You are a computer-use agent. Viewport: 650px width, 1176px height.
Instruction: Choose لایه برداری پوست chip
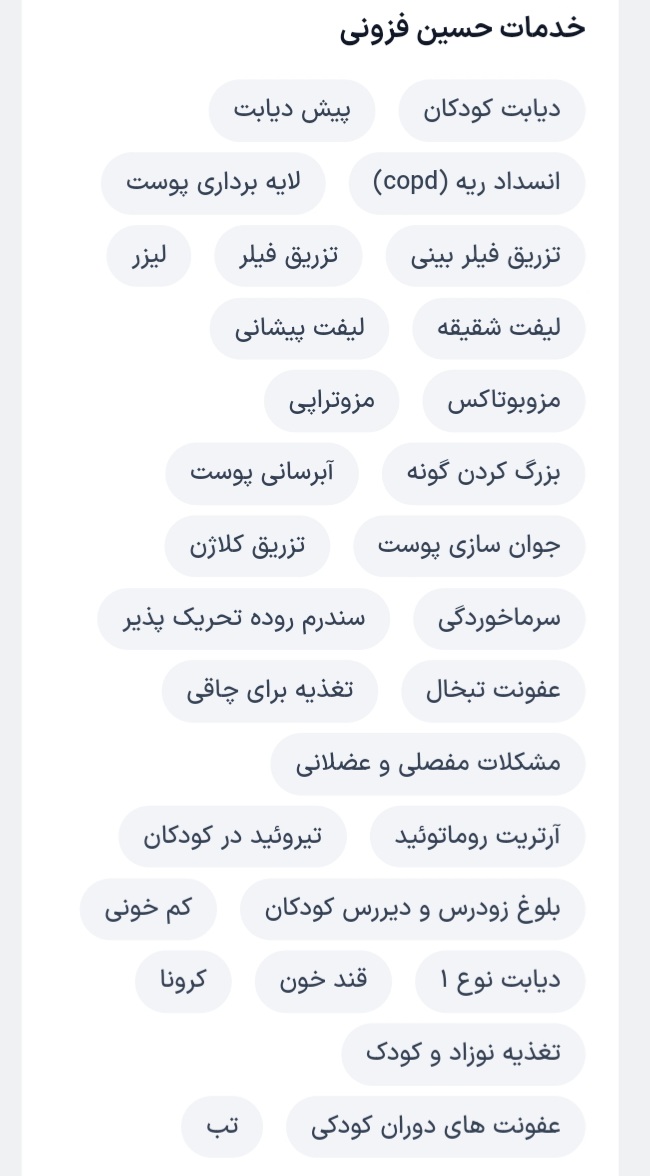coord(213,184)
